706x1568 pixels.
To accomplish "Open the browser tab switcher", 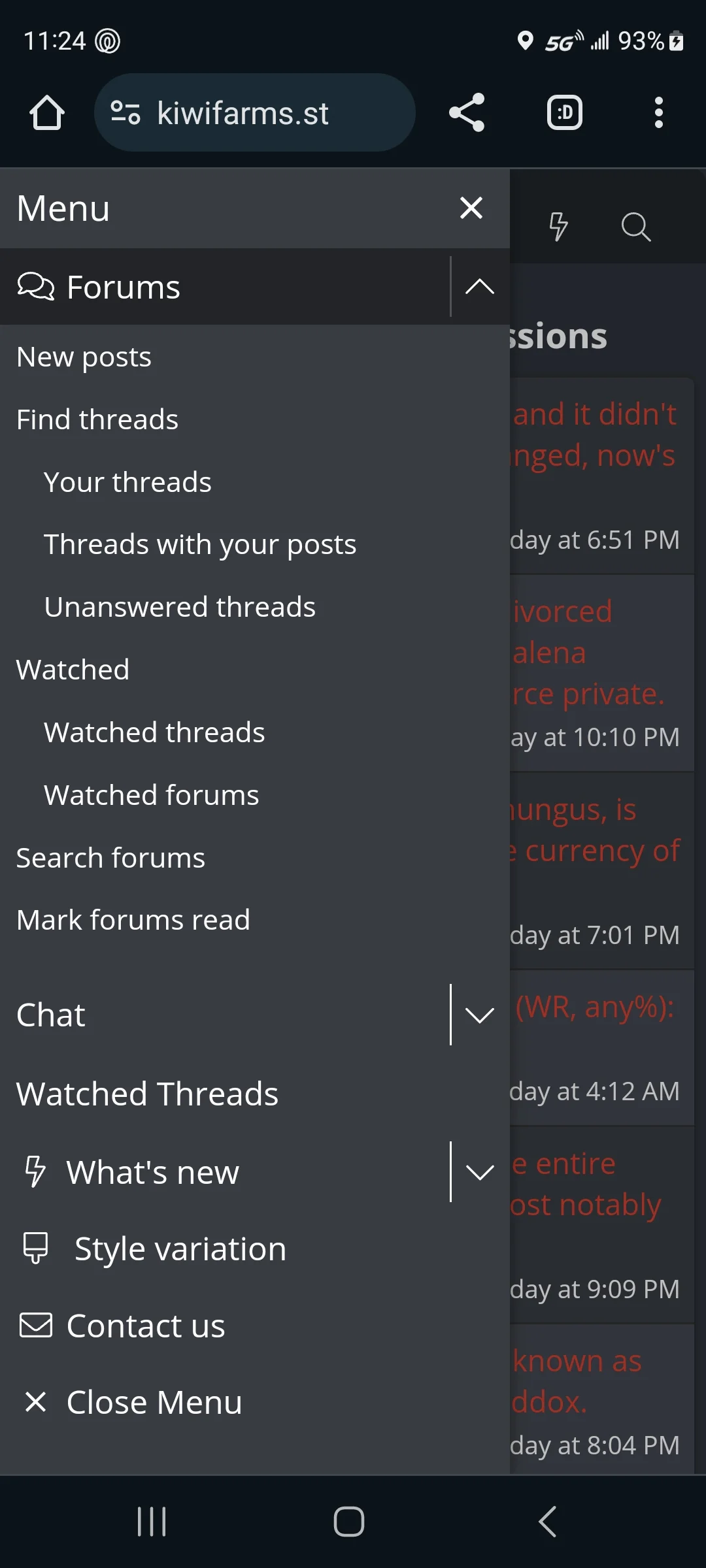I will 565,112.
